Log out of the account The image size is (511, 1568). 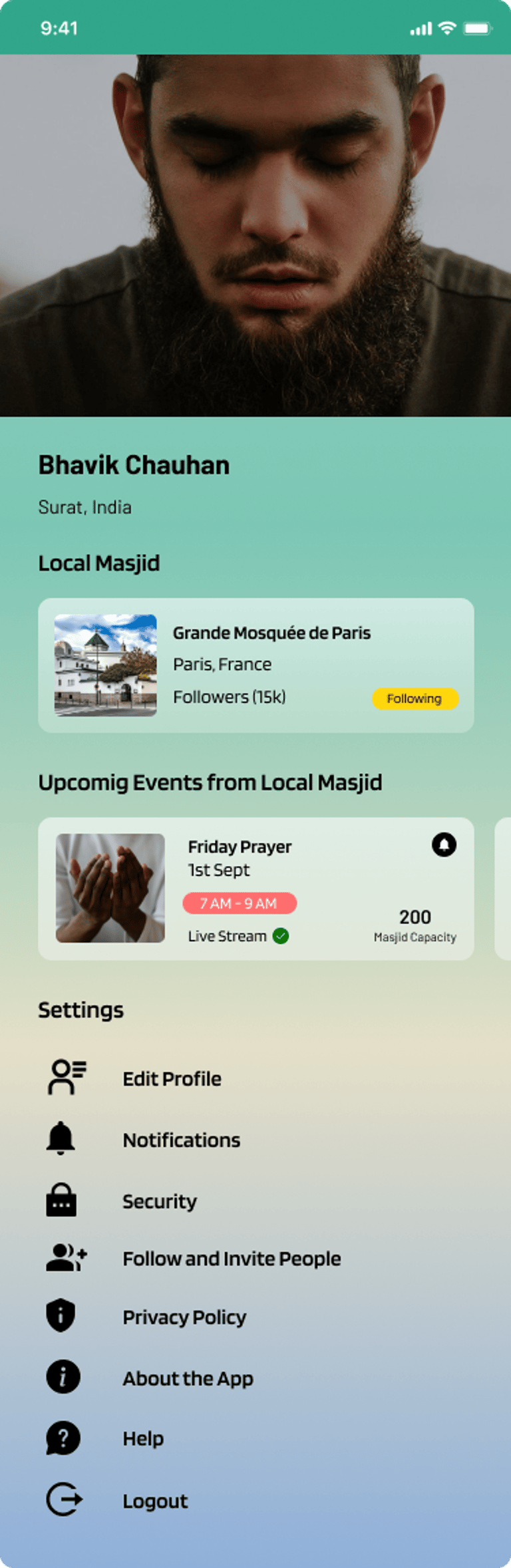pyautogui.click(x=155, y=1501)
